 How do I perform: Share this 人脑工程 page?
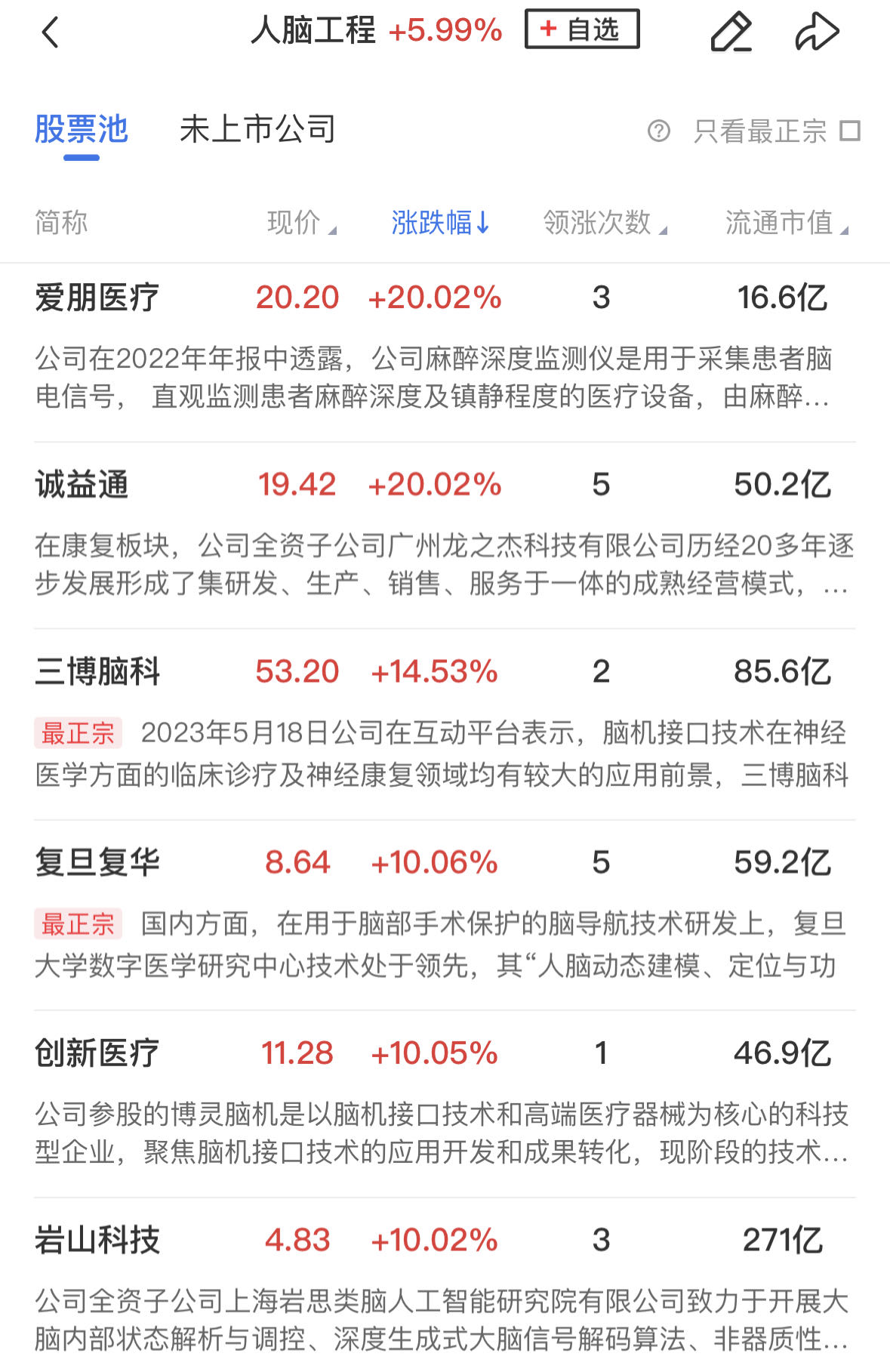coord(817,32)
